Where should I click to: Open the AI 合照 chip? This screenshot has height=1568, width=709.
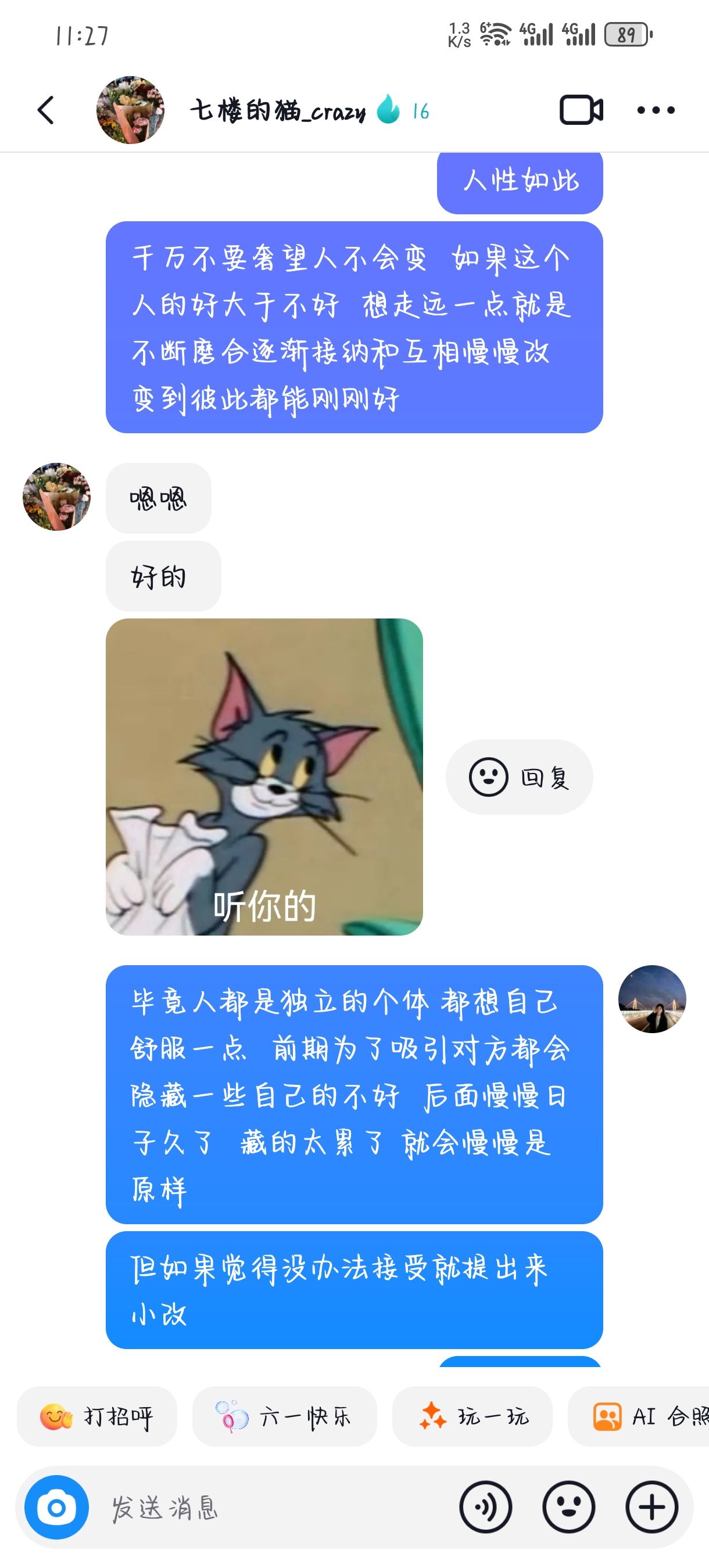[638, 1416]
